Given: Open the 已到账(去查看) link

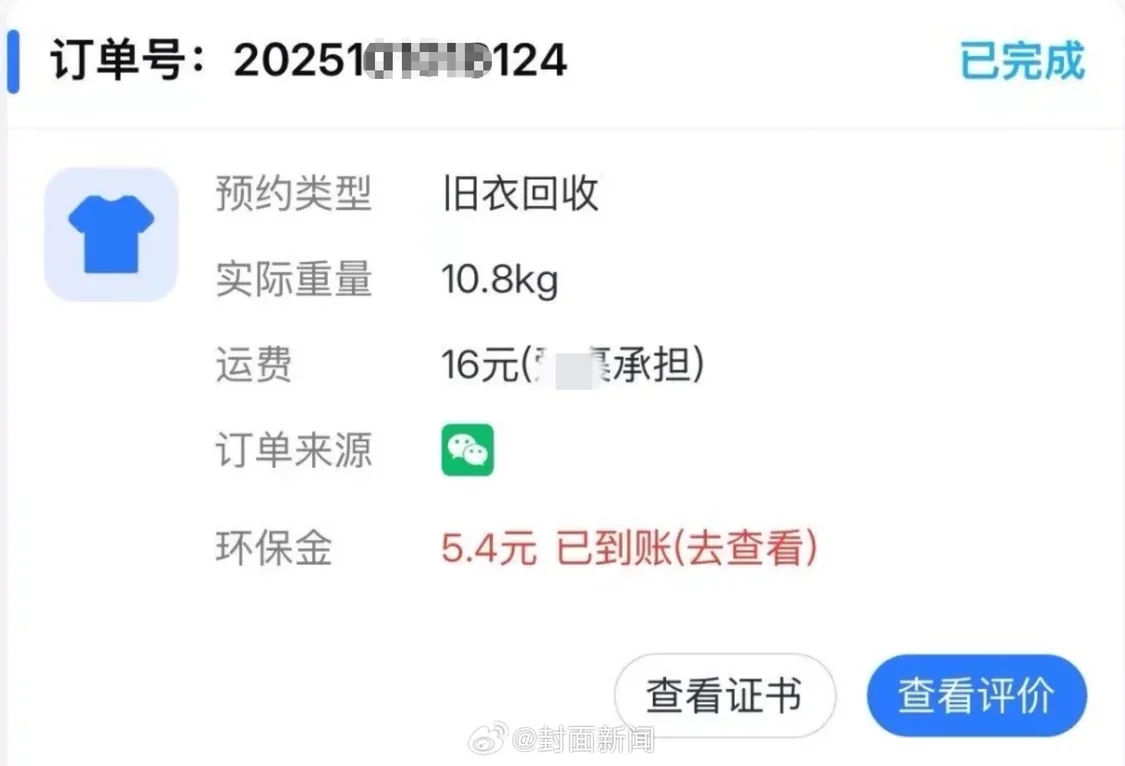Looking at the screenshot, I should pos(687,548).
